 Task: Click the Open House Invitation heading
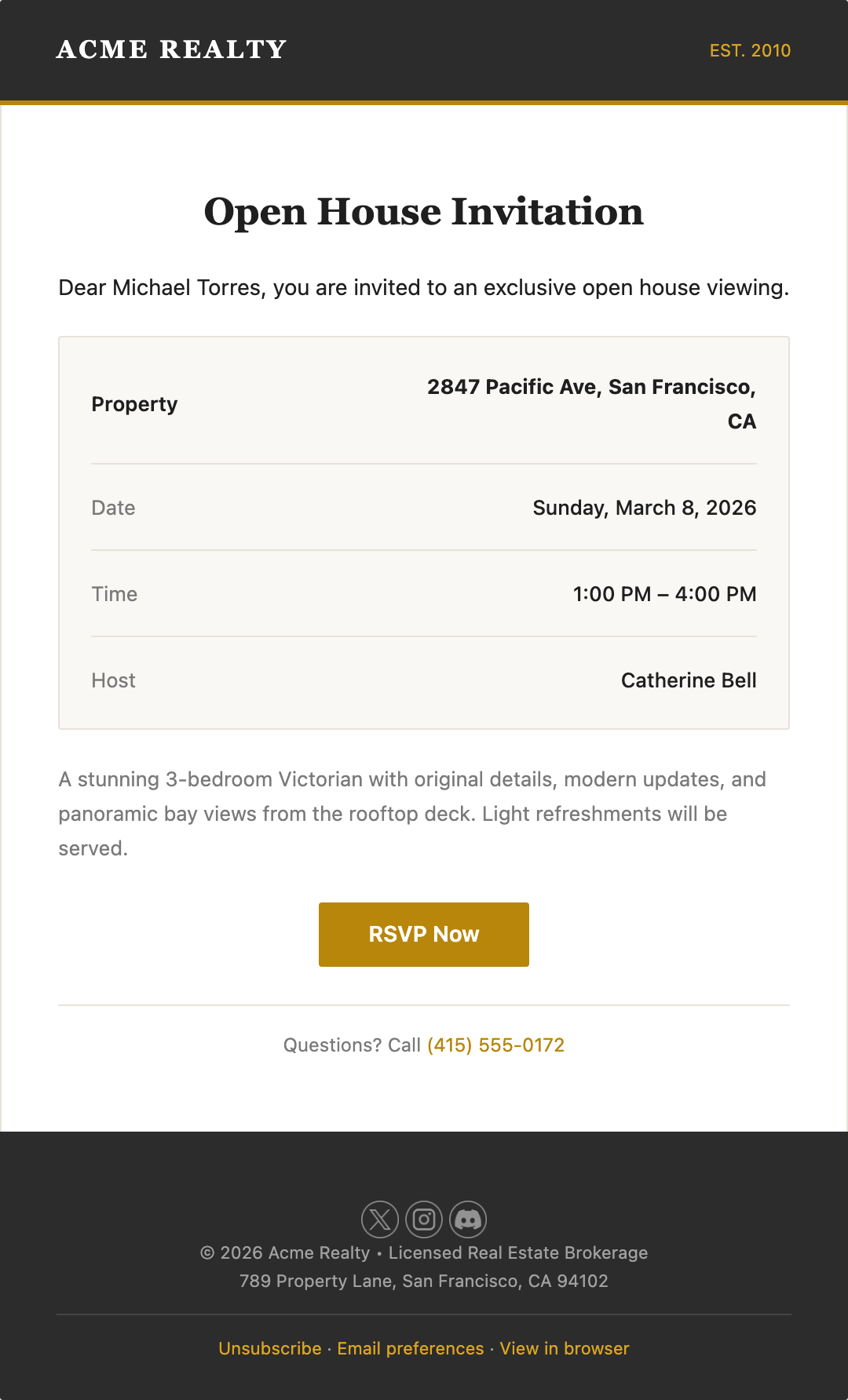[x=423, y=211]
